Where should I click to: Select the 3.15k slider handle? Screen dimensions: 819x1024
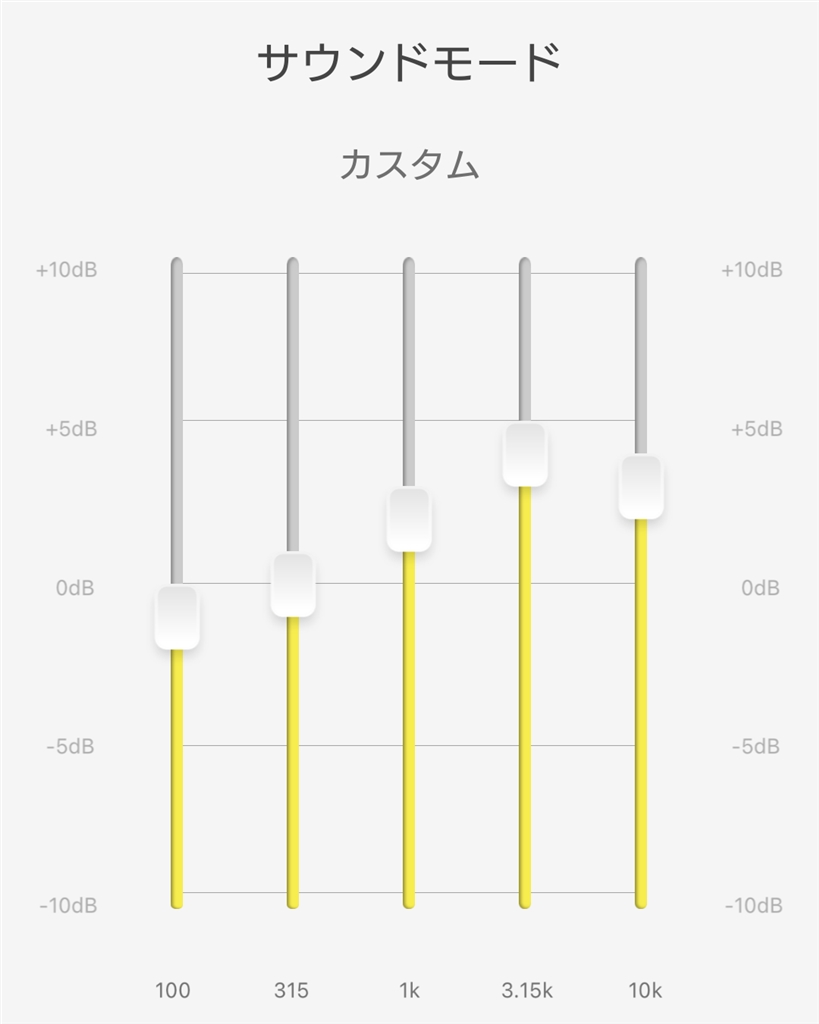(x=523, y=455)
